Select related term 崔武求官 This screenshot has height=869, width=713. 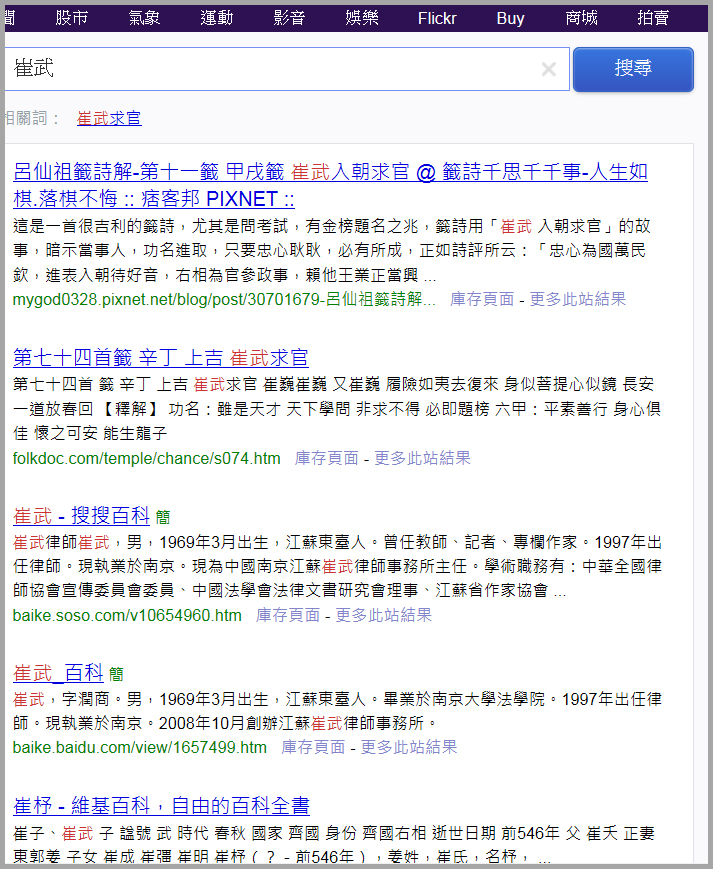click(109, 118)
